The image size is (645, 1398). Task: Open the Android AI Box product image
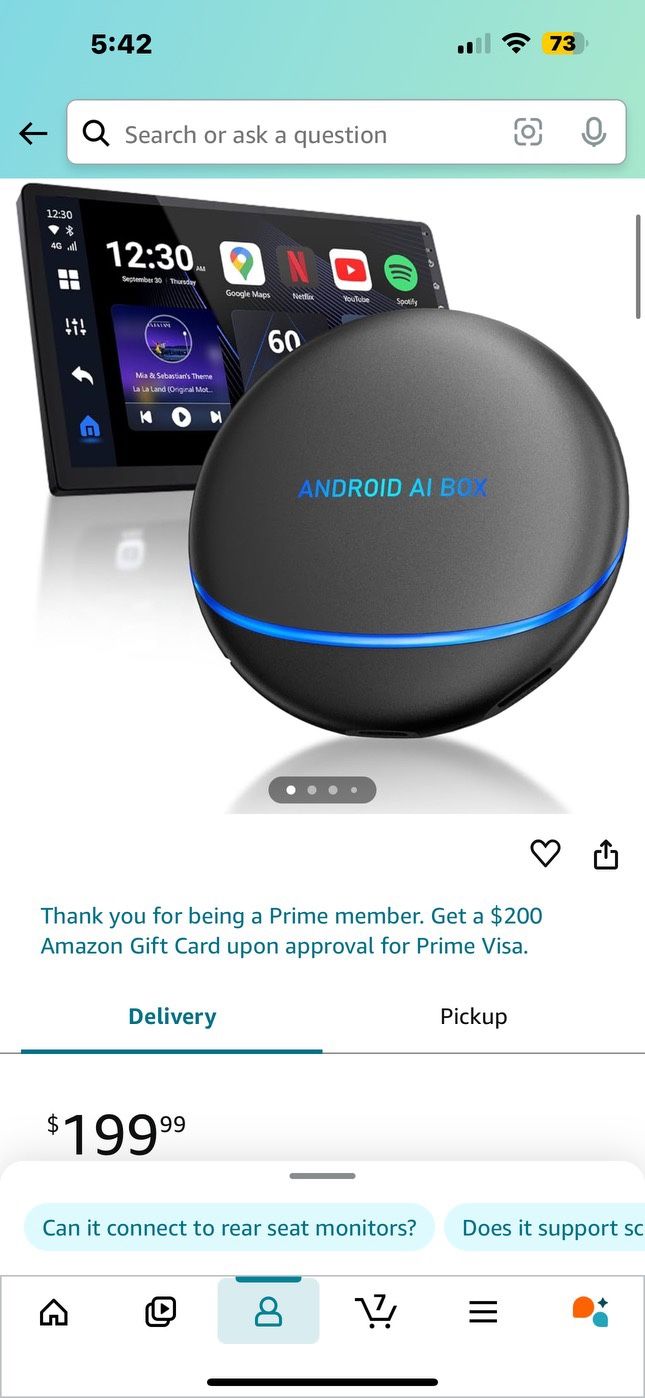tap(322, 480)
